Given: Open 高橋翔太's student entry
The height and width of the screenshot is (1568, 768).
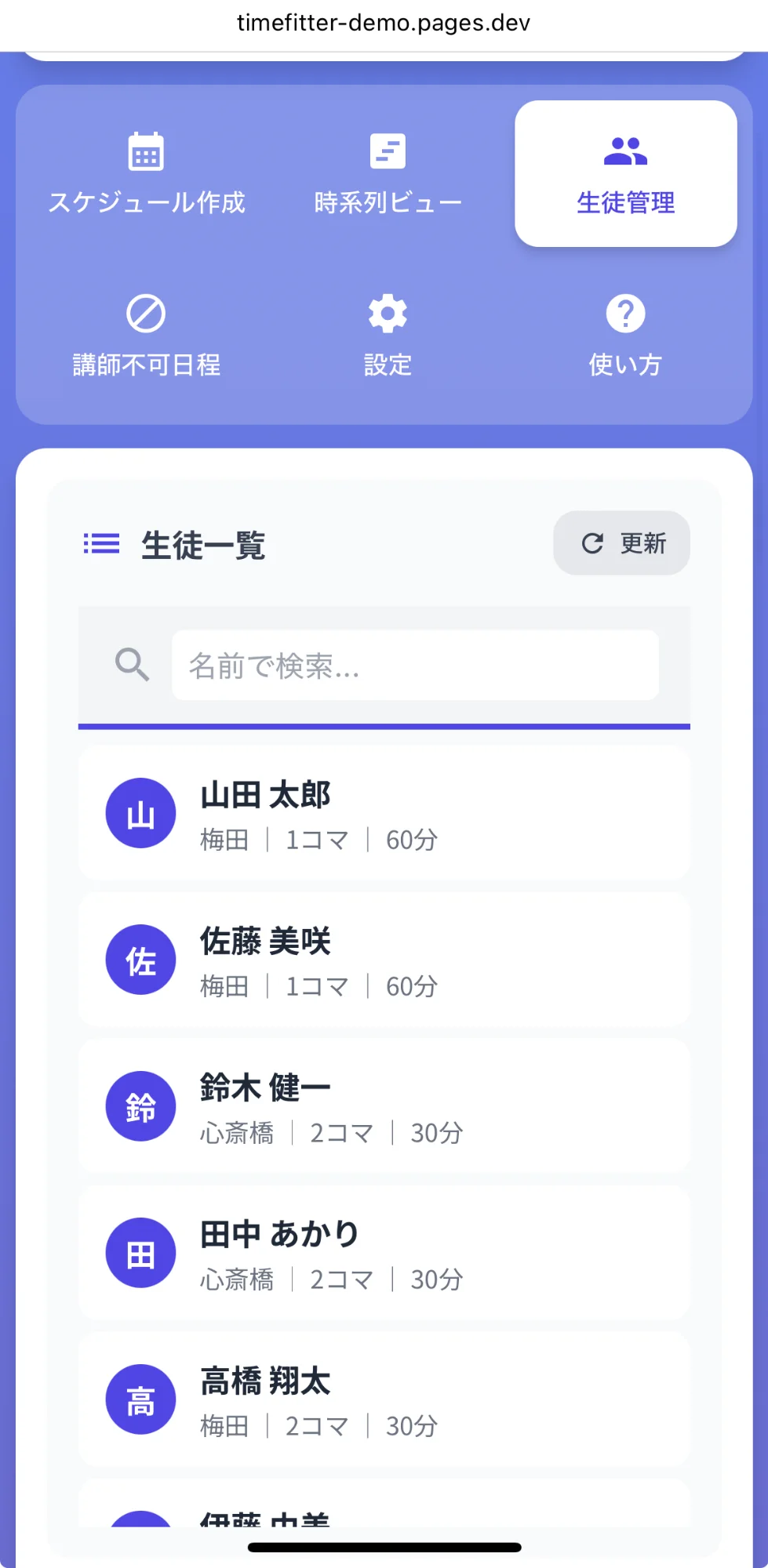Looking at the screenshot, I should [x=384, y=1400].
